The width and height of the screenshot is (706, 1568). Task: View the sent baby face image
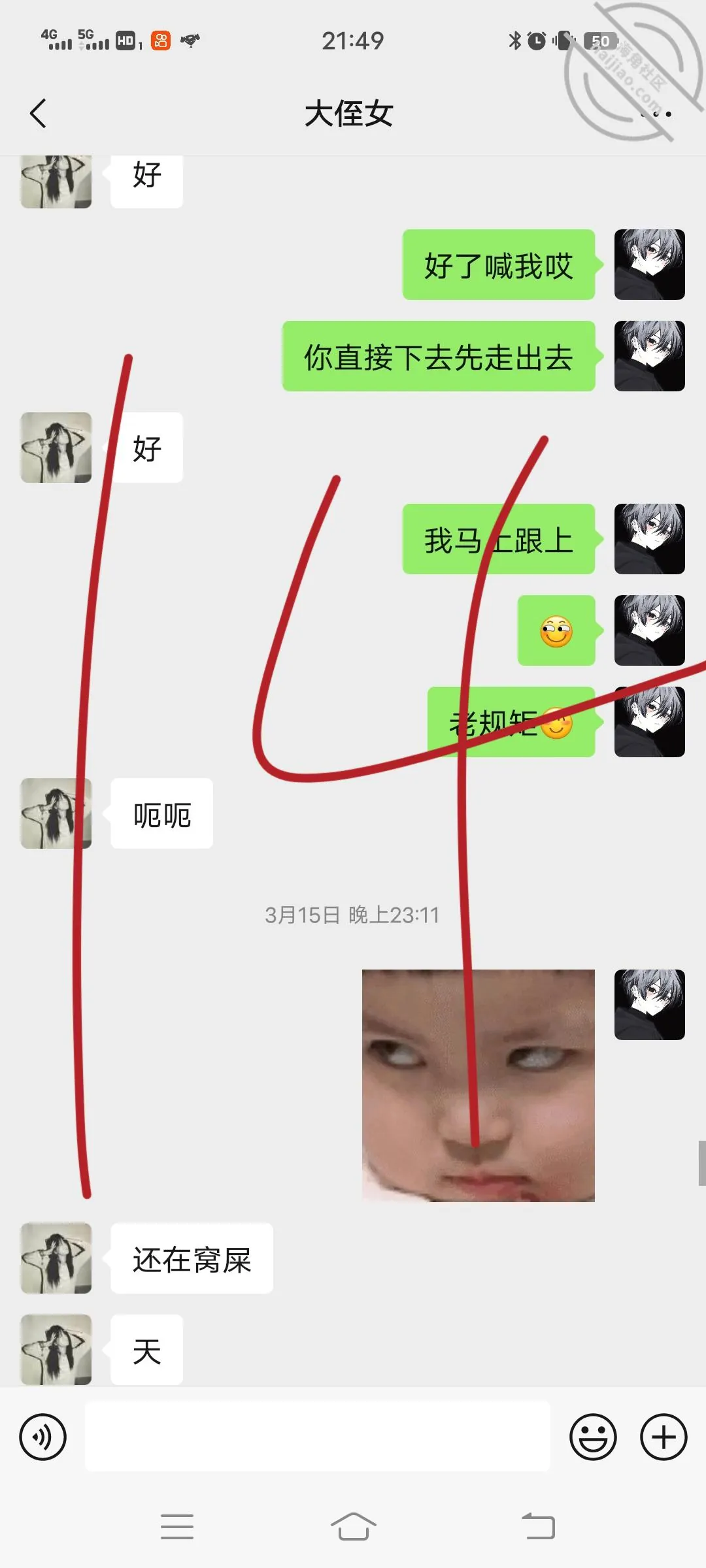(x=479, y=1085)
